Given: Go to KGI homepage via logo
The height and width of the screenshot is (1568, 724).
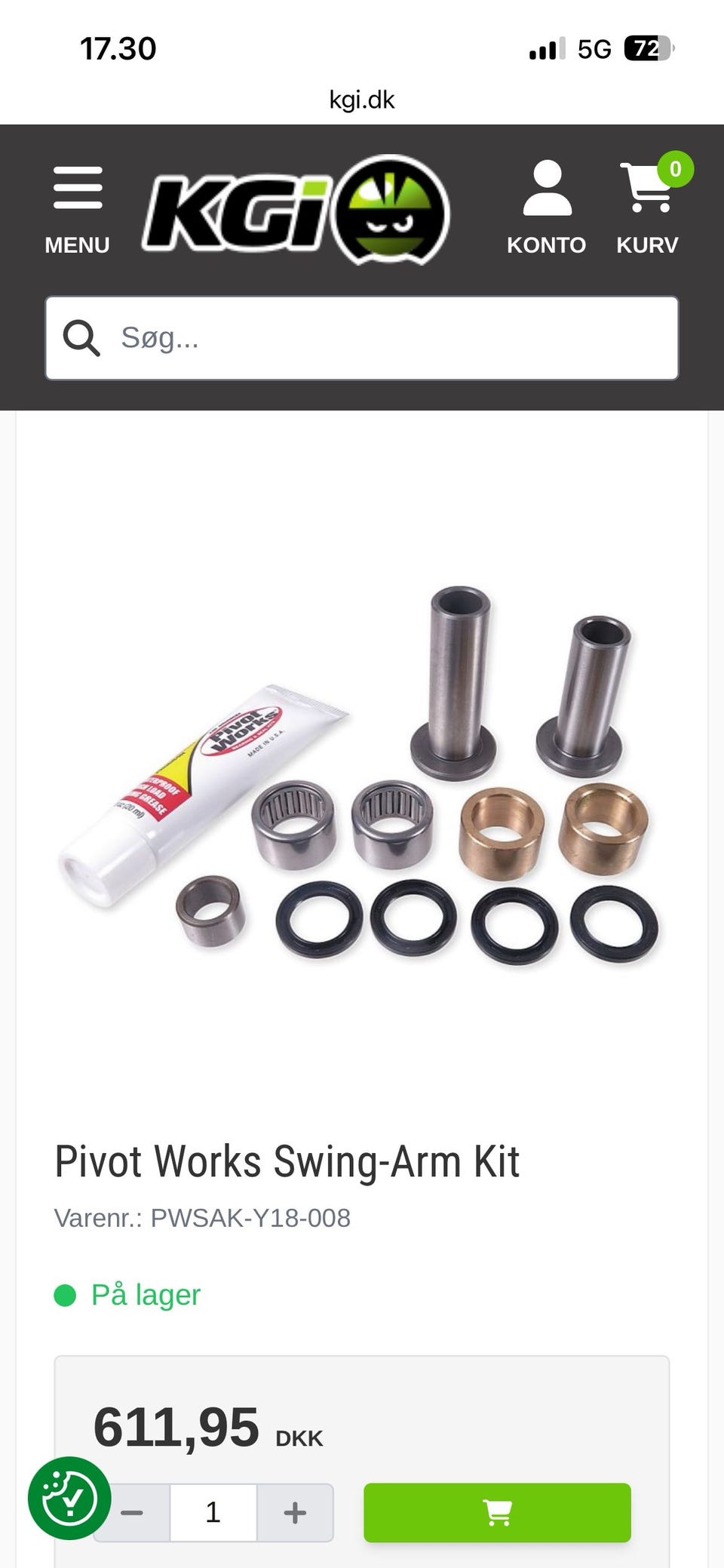Looking at the screenshot, I should coord(296,211).
